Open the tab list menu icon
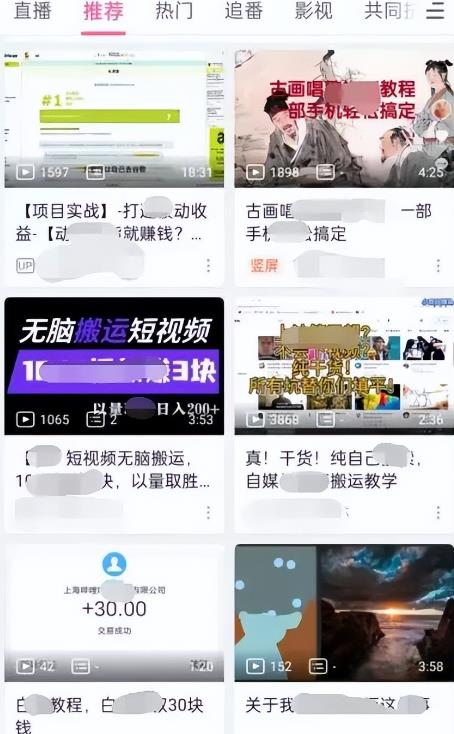Screen dimensions: 454x734 click(435, 11)
